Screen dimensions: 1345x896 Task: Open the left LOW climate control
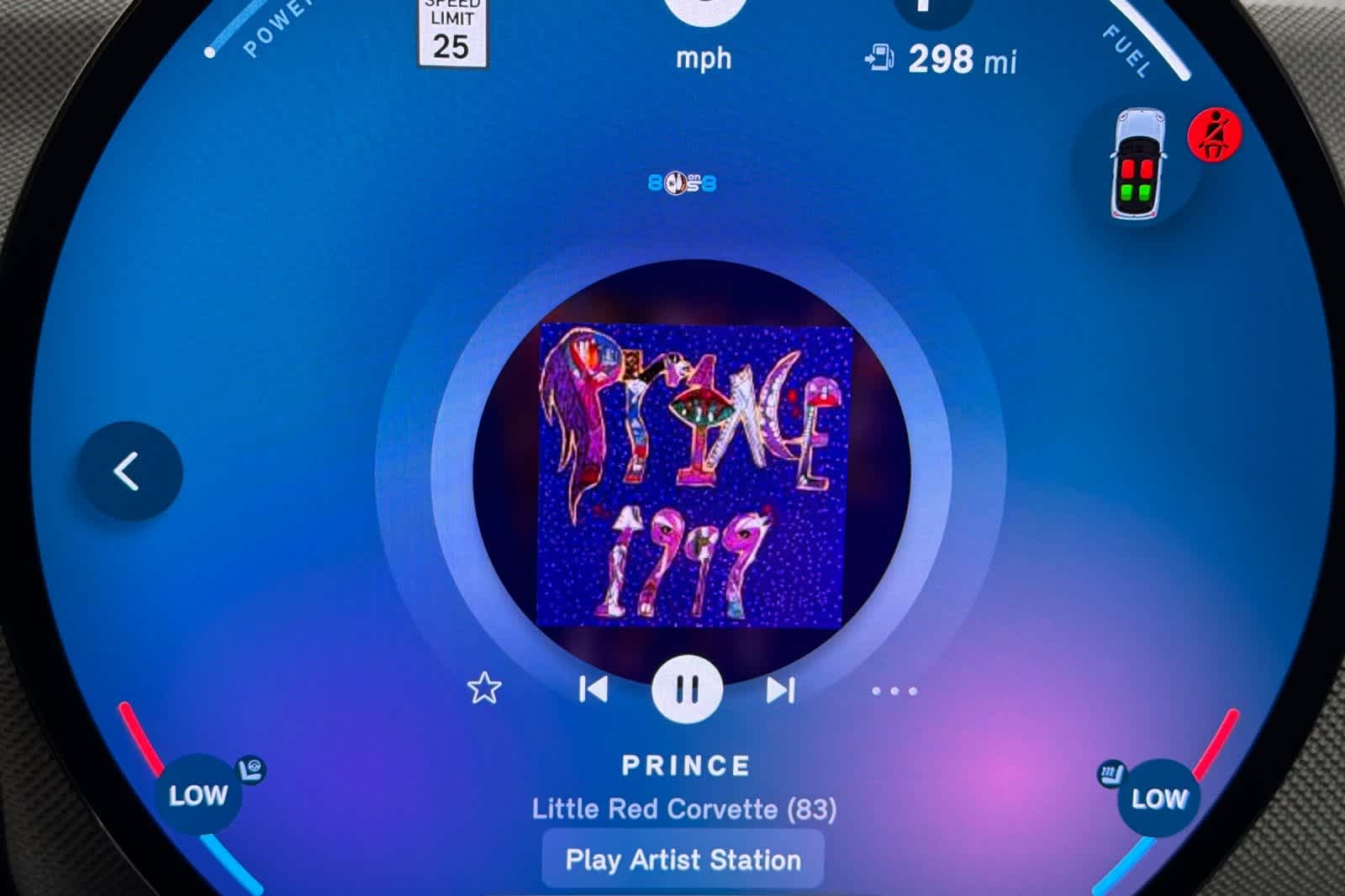click(x=198, y=795)
